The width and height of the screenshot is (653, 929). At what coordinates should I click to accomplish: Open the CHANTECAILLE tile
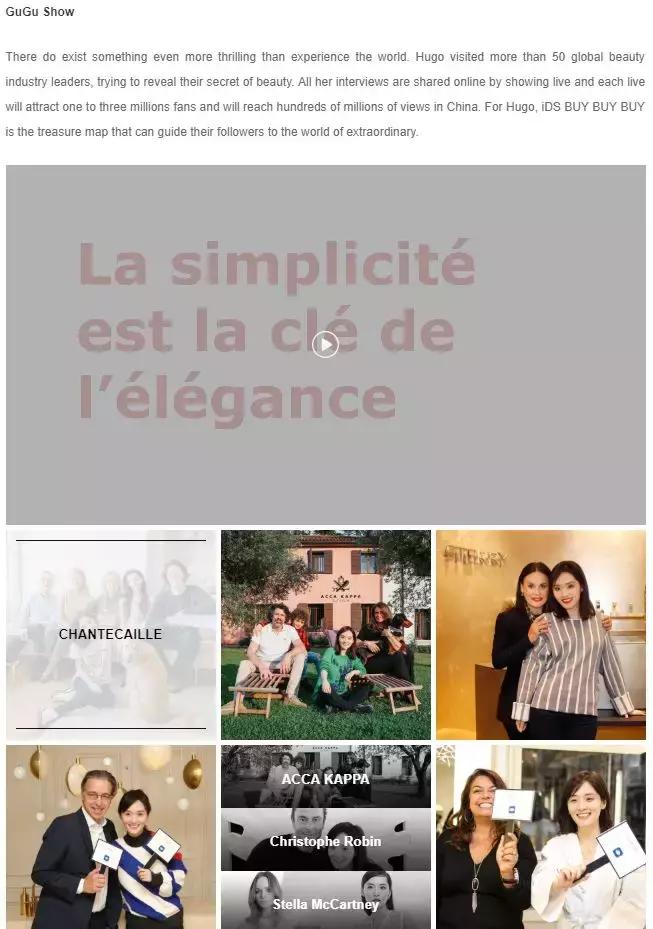(110, 634)
